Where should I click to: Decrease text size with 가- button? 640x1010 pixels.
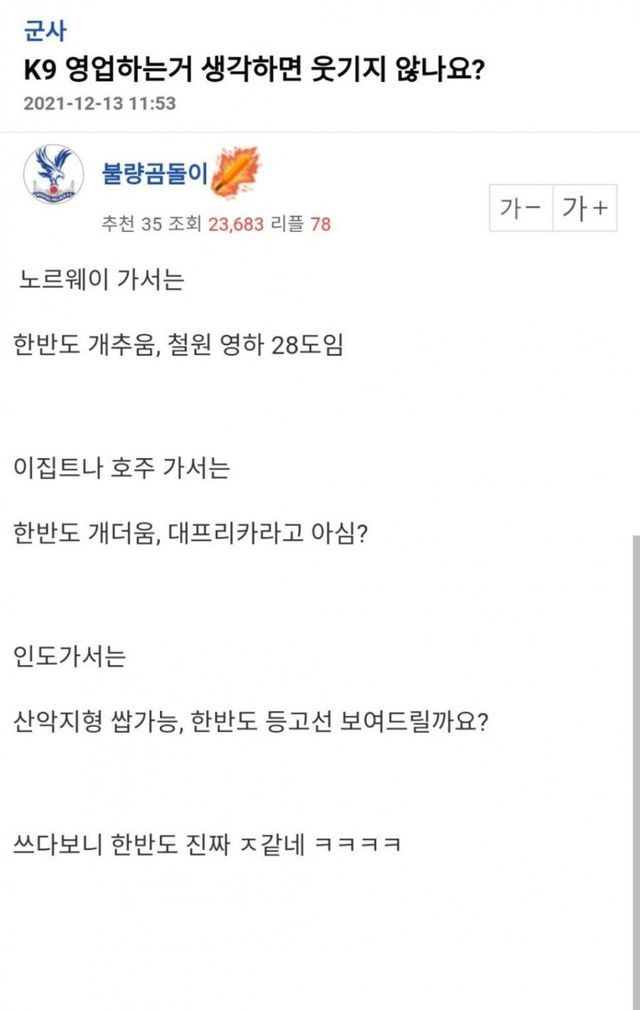(x=520, y=209)
